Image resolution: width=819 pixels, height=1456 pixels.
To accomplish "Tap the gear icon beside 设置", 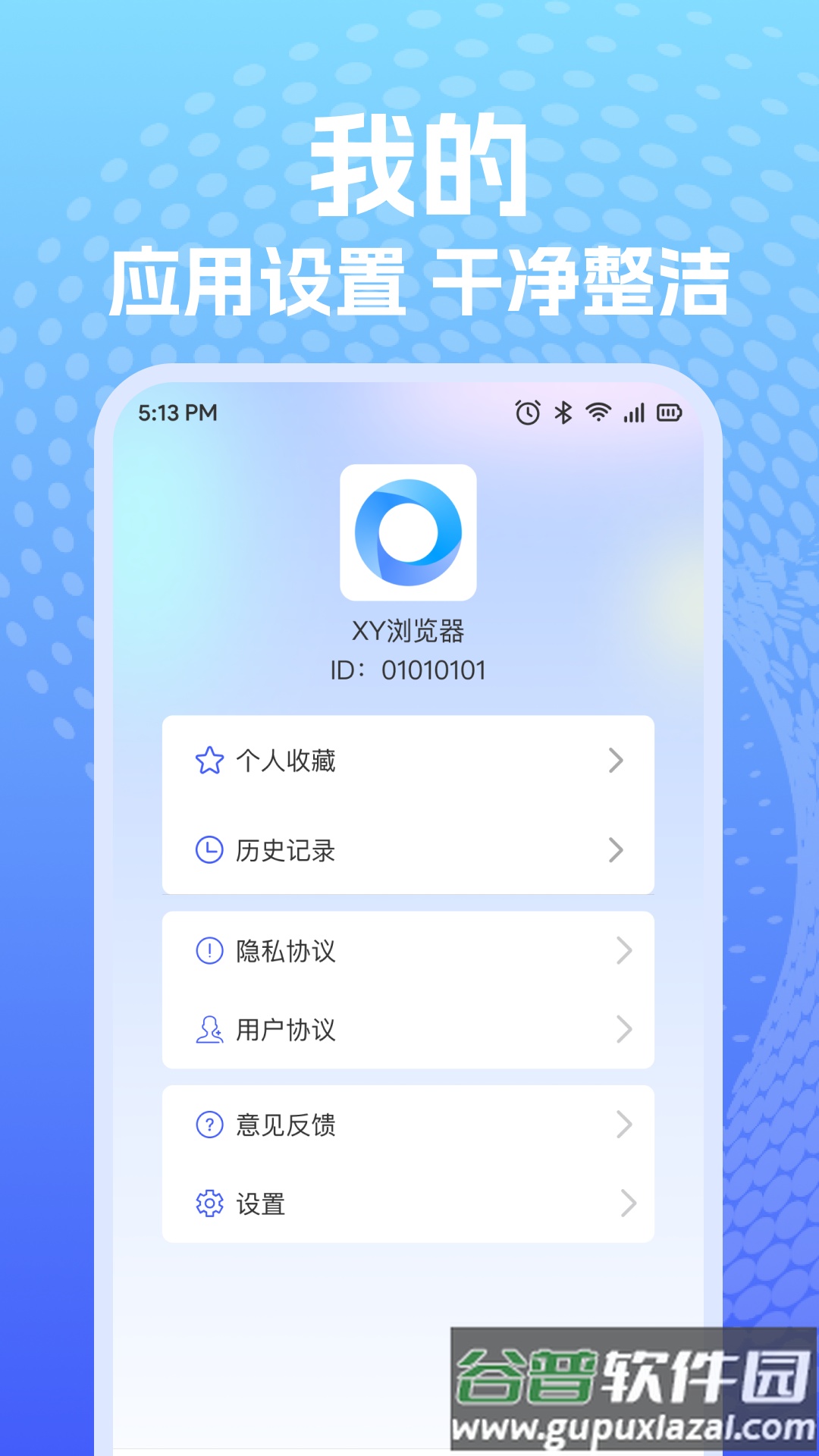I will pos(210,1204).
